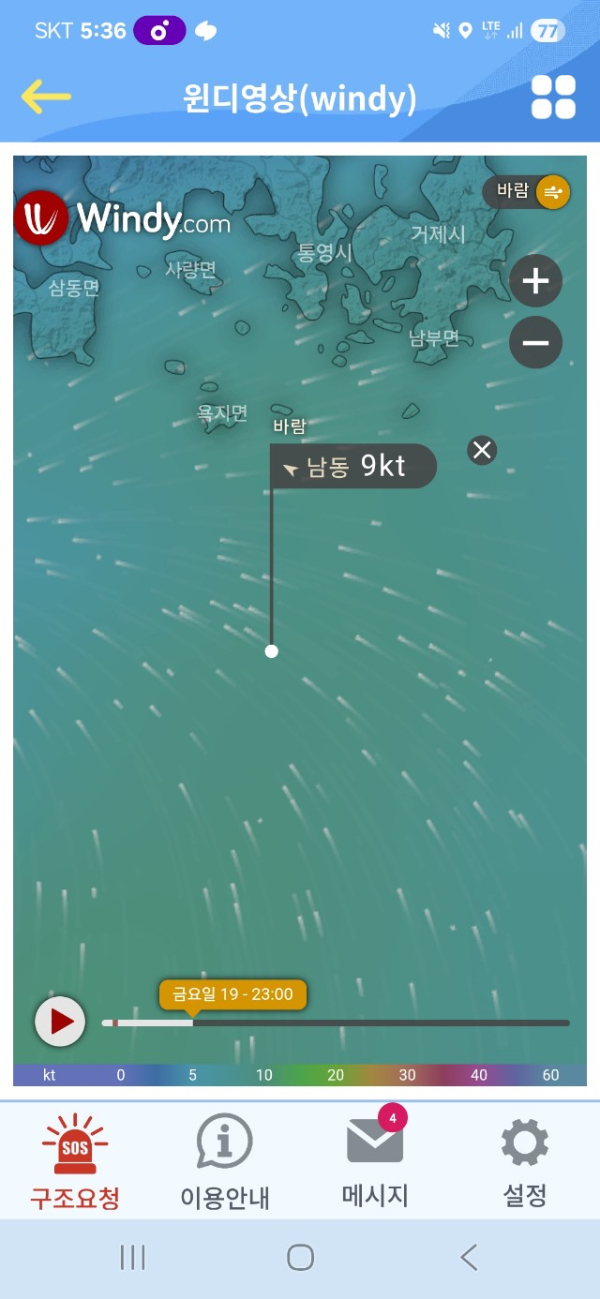Viewport: 600px width, 1299px height.
Task: Play the wind forecast animation
Action: [x=60, y=1021]
